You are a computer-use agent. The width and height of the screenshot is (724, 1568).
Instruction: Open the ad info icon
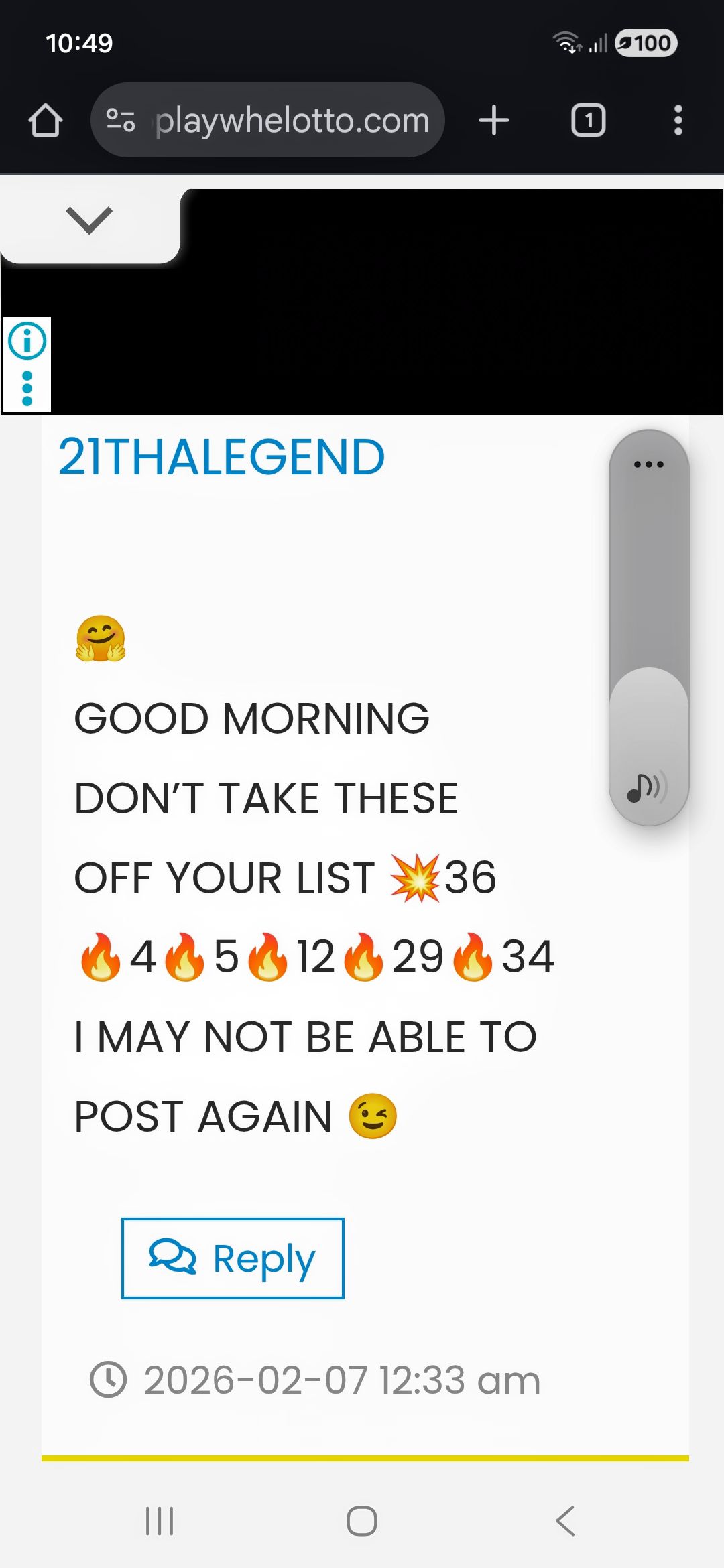(27, 340)
